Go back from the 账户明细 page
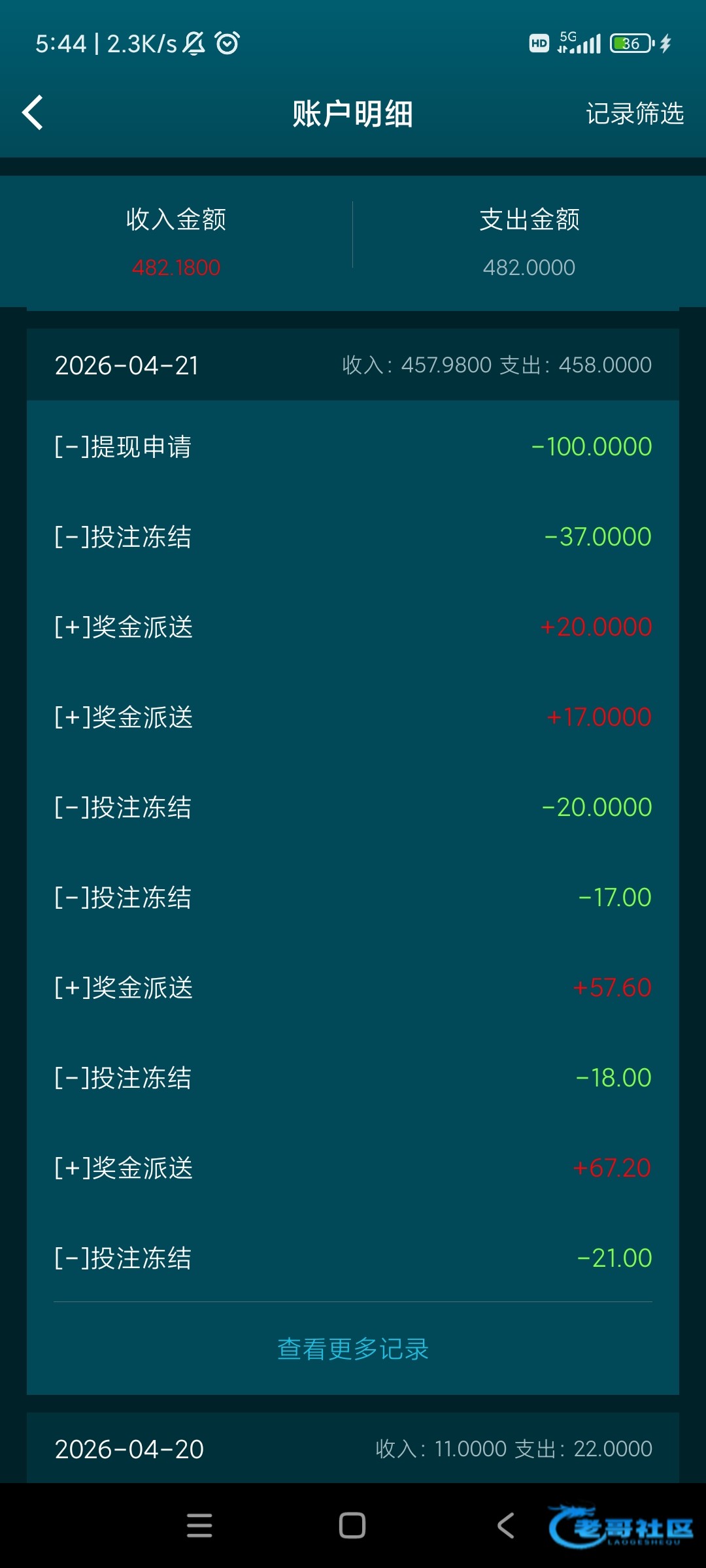 33,113
